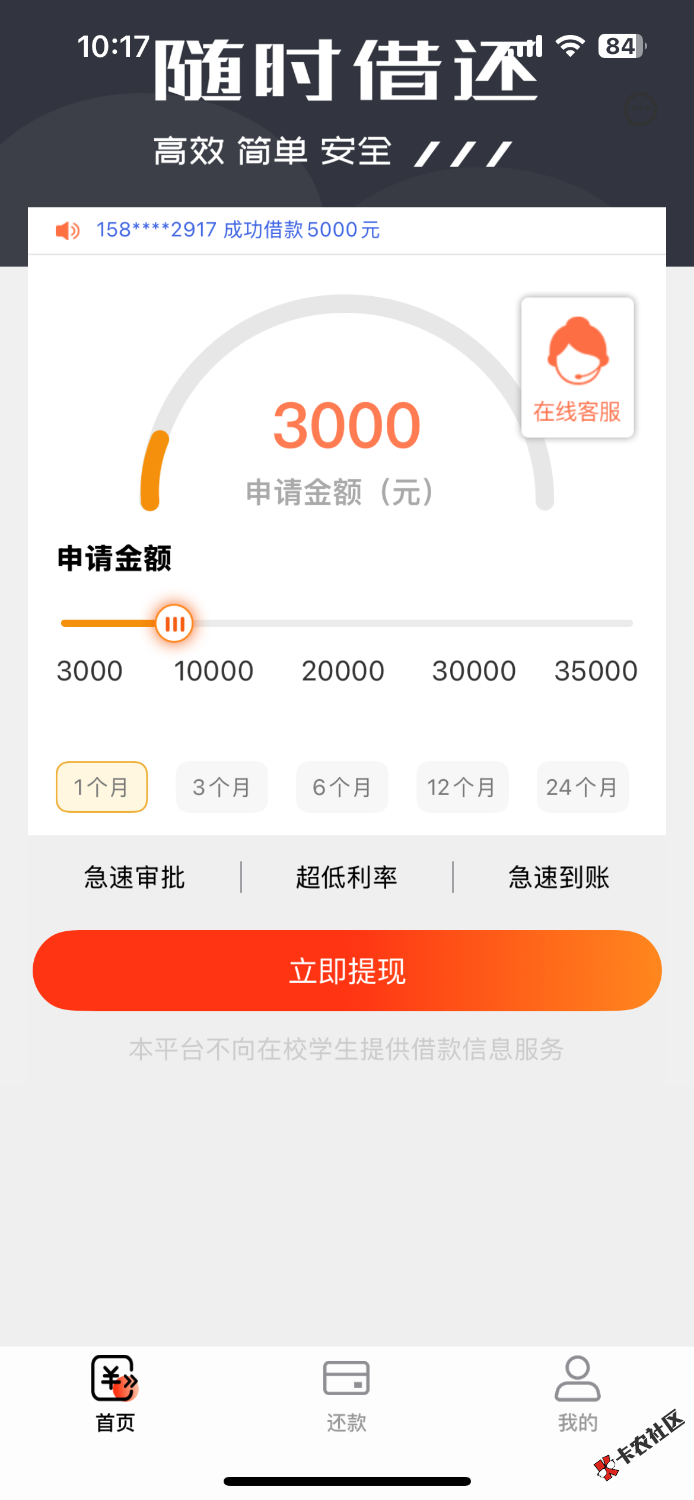694x1500 pixels.
Task: Select the 1个月 loan term
Action: (102, 787)
